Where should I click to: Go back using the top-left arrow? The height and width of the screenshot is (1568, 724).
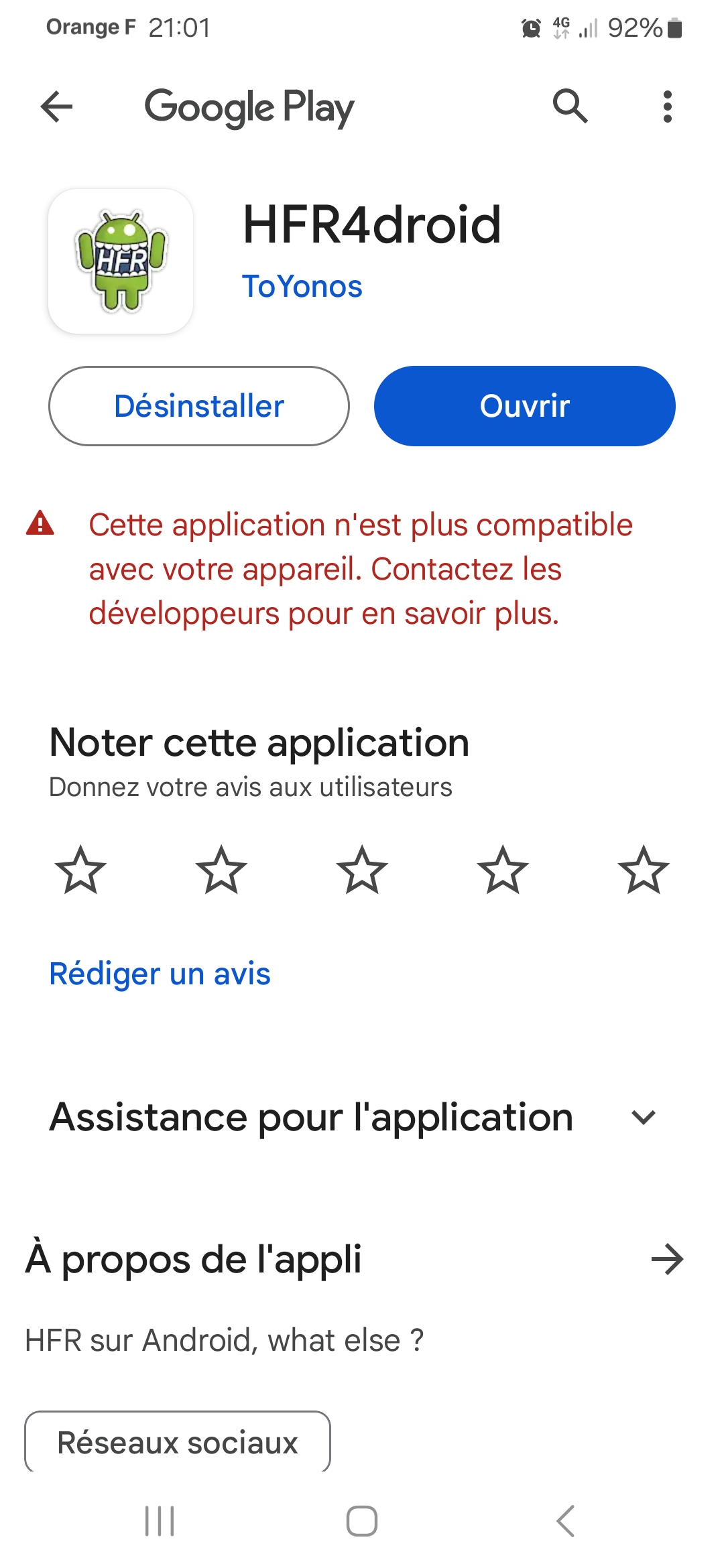56,107
